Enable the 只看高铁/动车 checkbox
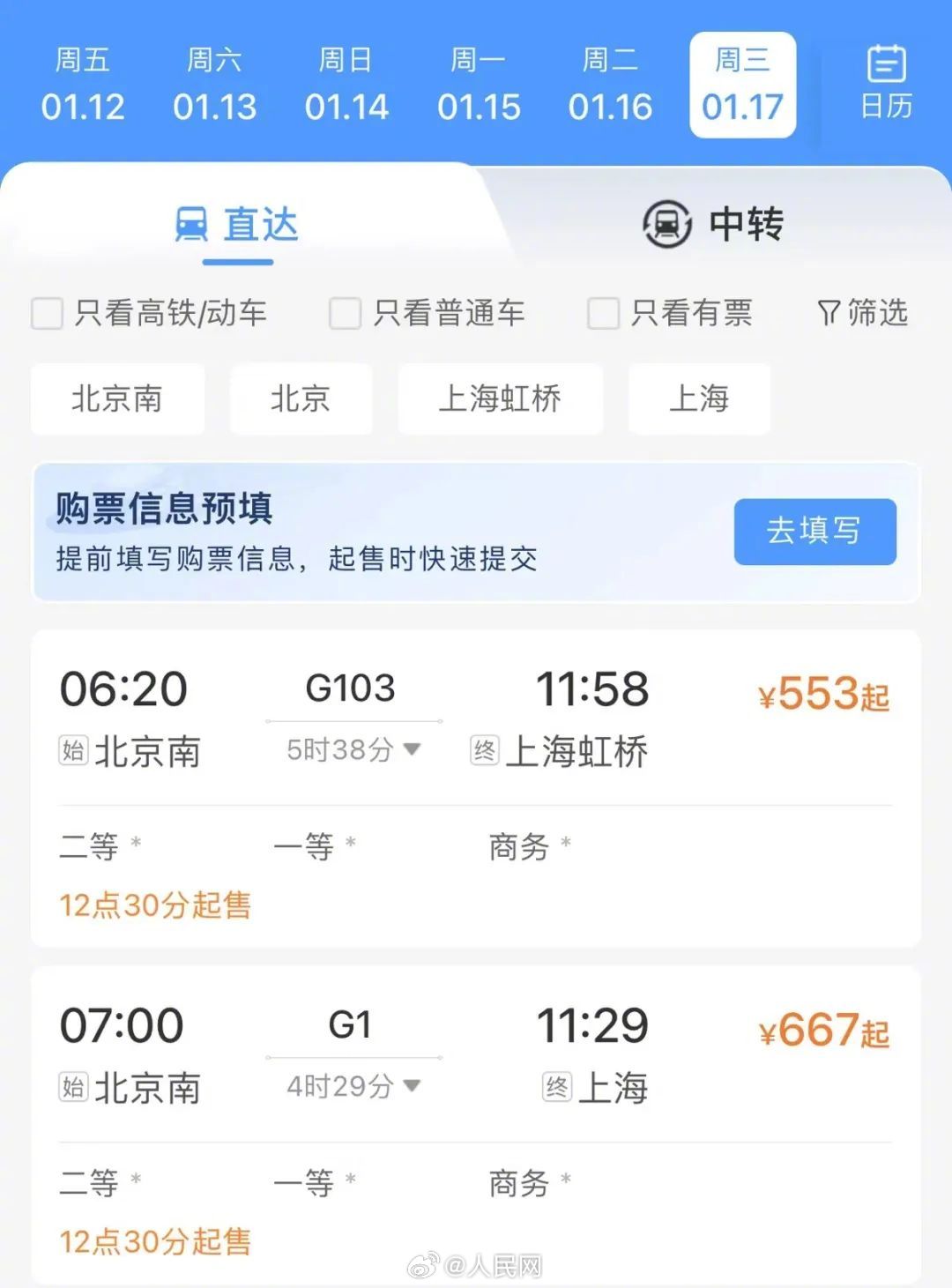 tap(47, 314)
